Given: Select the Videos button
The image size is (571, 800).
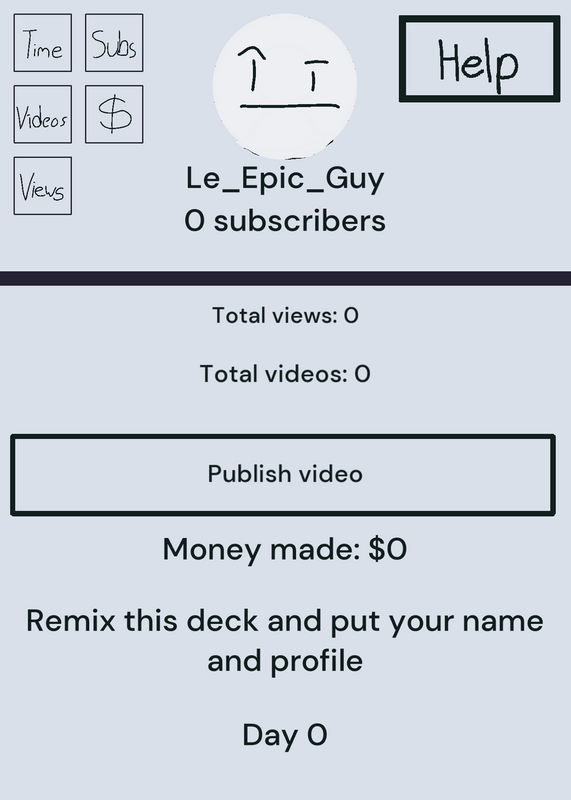Looking at the screenshot, I should pyautogui.click(x=42, y=114).
